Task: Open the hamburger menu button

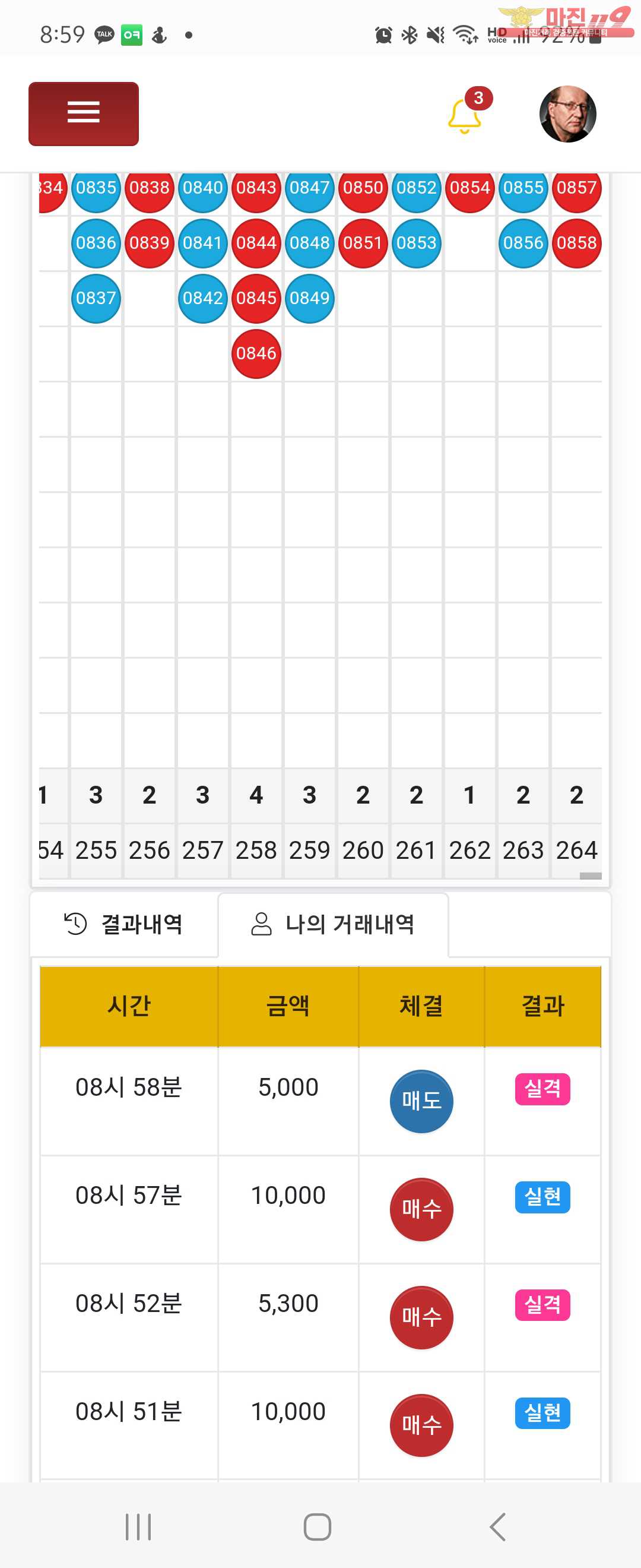Action: tap(83, 114)
